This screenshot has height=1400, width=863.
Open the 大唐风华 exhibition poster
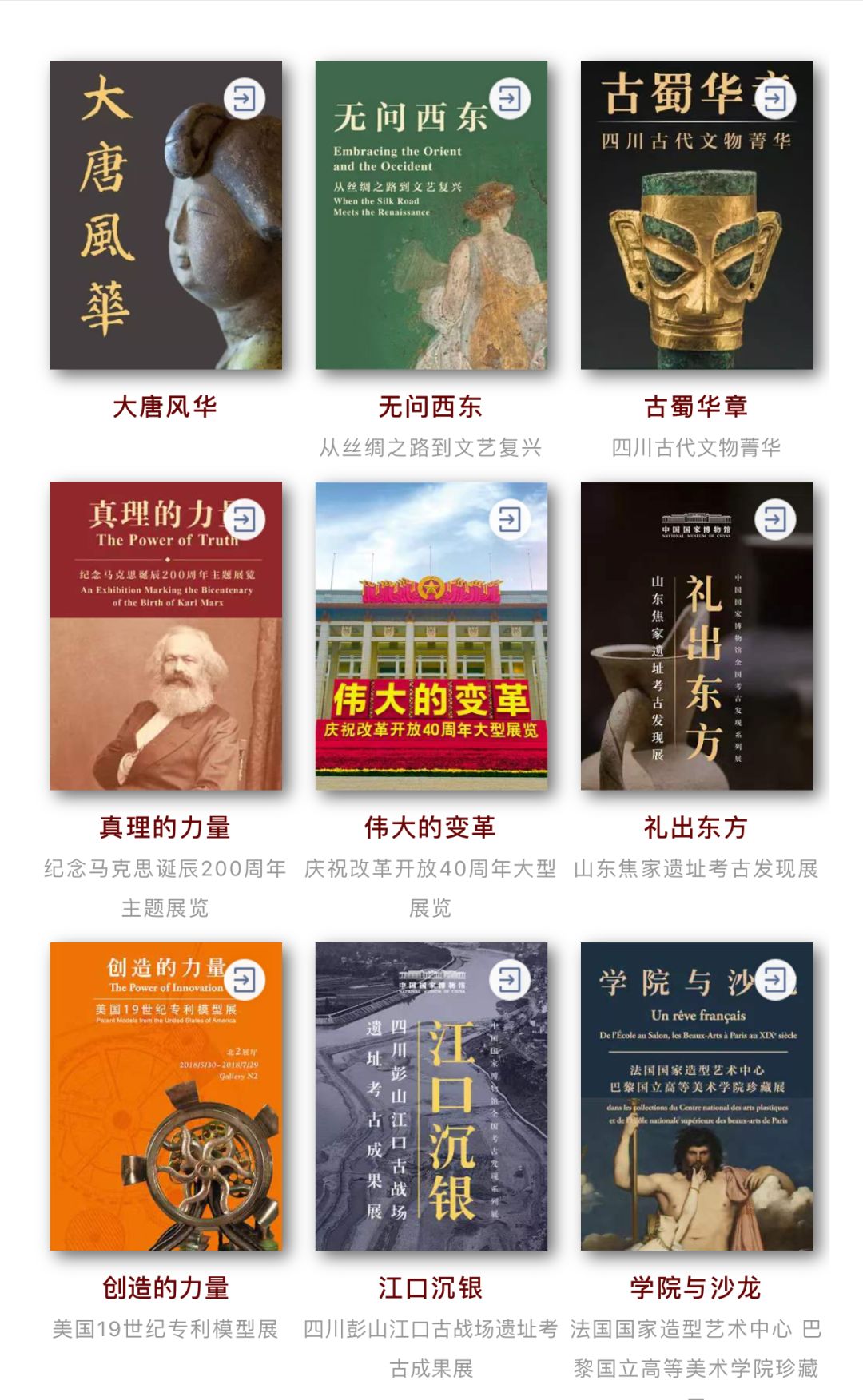pos(166,215)
